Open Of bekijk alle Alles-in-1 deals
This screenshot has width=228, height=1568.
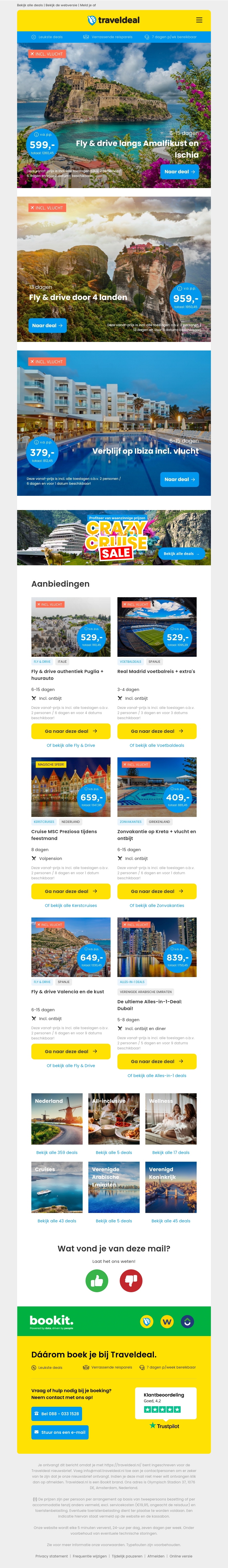click(157, 1076)
